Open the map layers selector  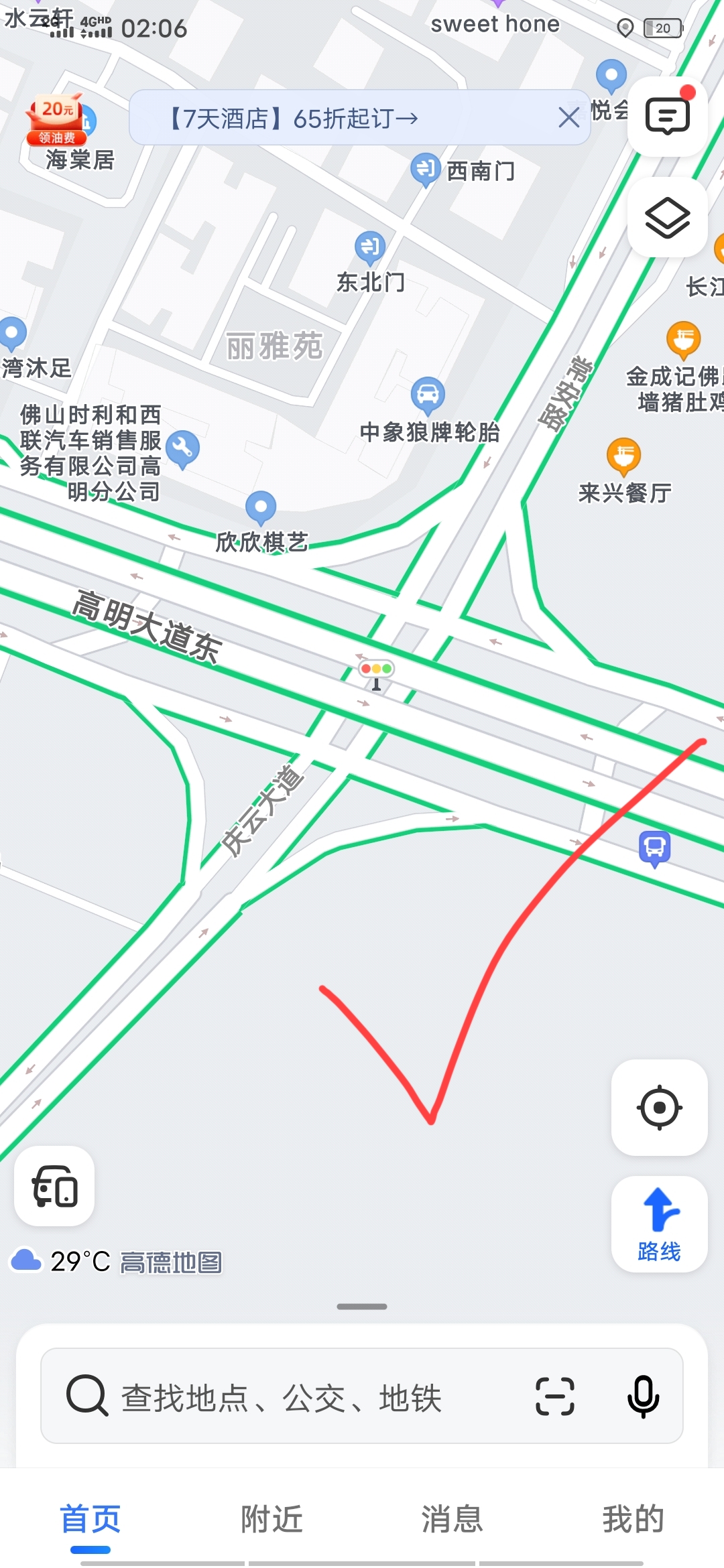click(667, 218)
